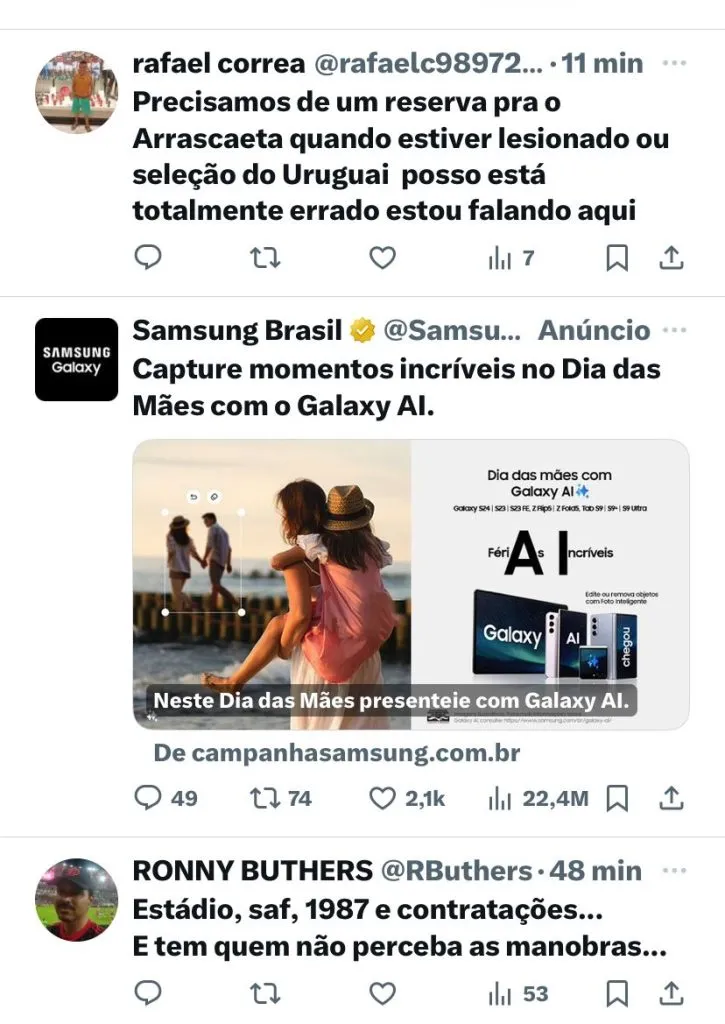Repost rafael correa's post
The height and width of the screenshot is (1024, 725).
pos(265,258)
